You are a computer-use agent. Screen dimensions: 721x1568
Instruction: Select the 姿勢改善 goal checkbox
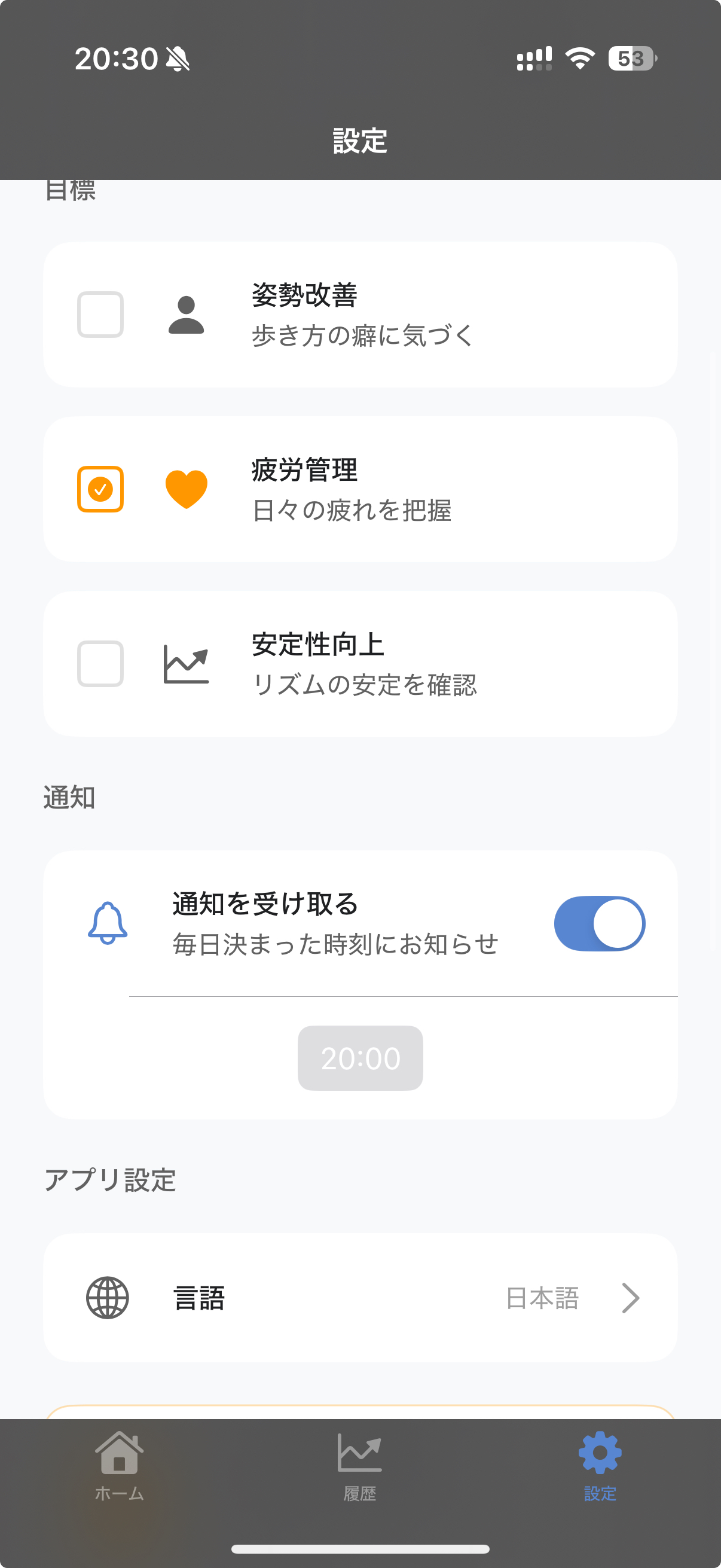coord(100,315)
